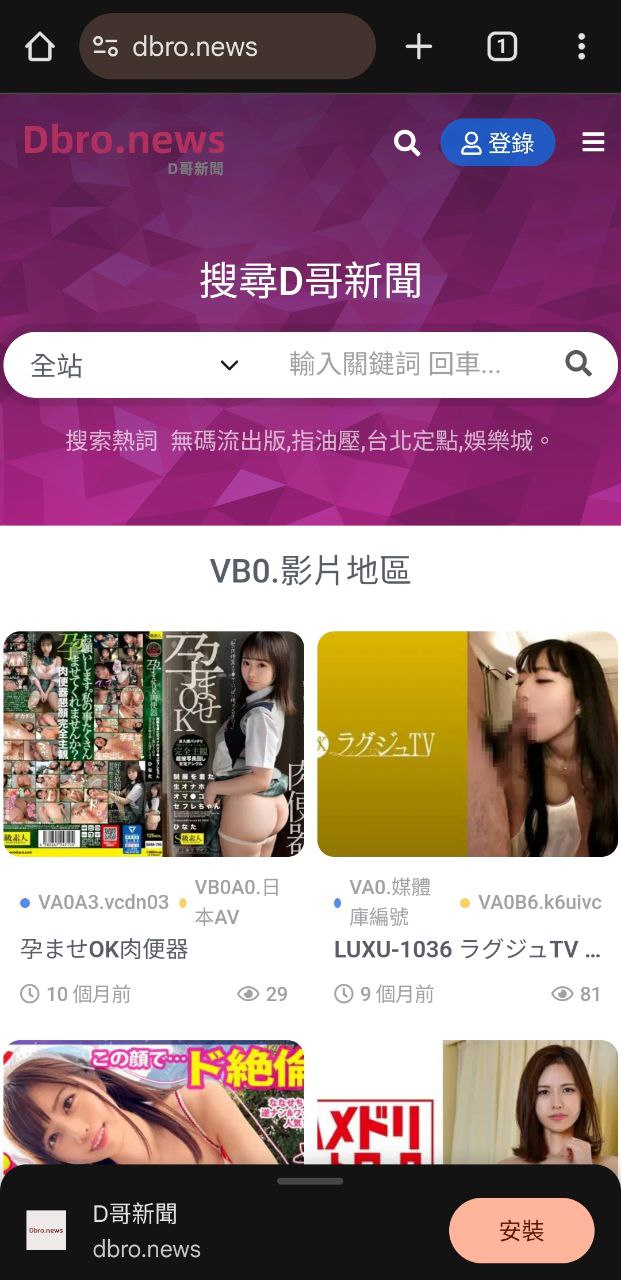Expand the 全站 search scope dropdown
The width and height of the screenshot is (621, 1280).
coord(135,365)
